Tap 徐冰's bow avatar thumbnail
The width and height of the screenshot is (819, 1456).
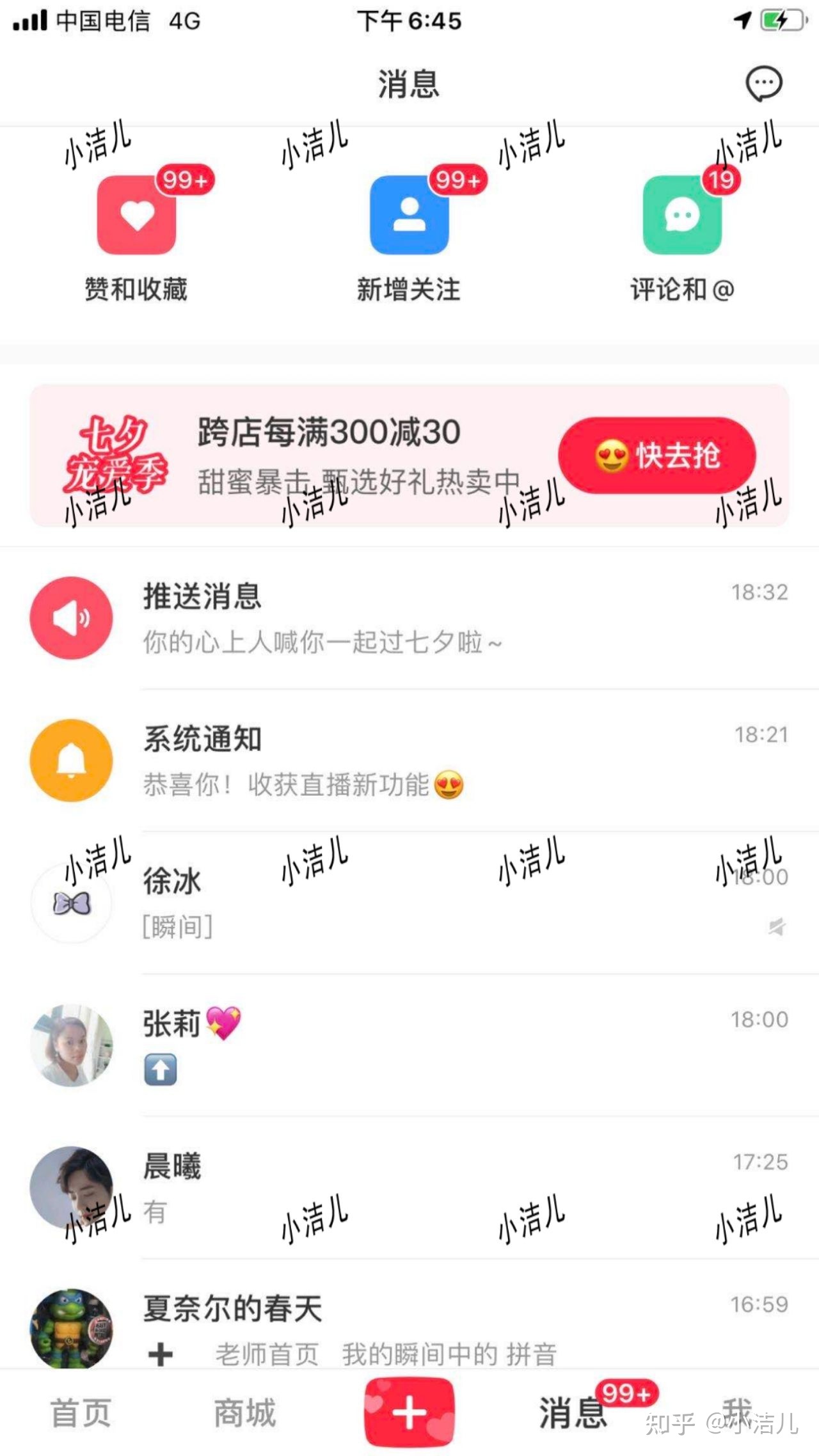71,902
